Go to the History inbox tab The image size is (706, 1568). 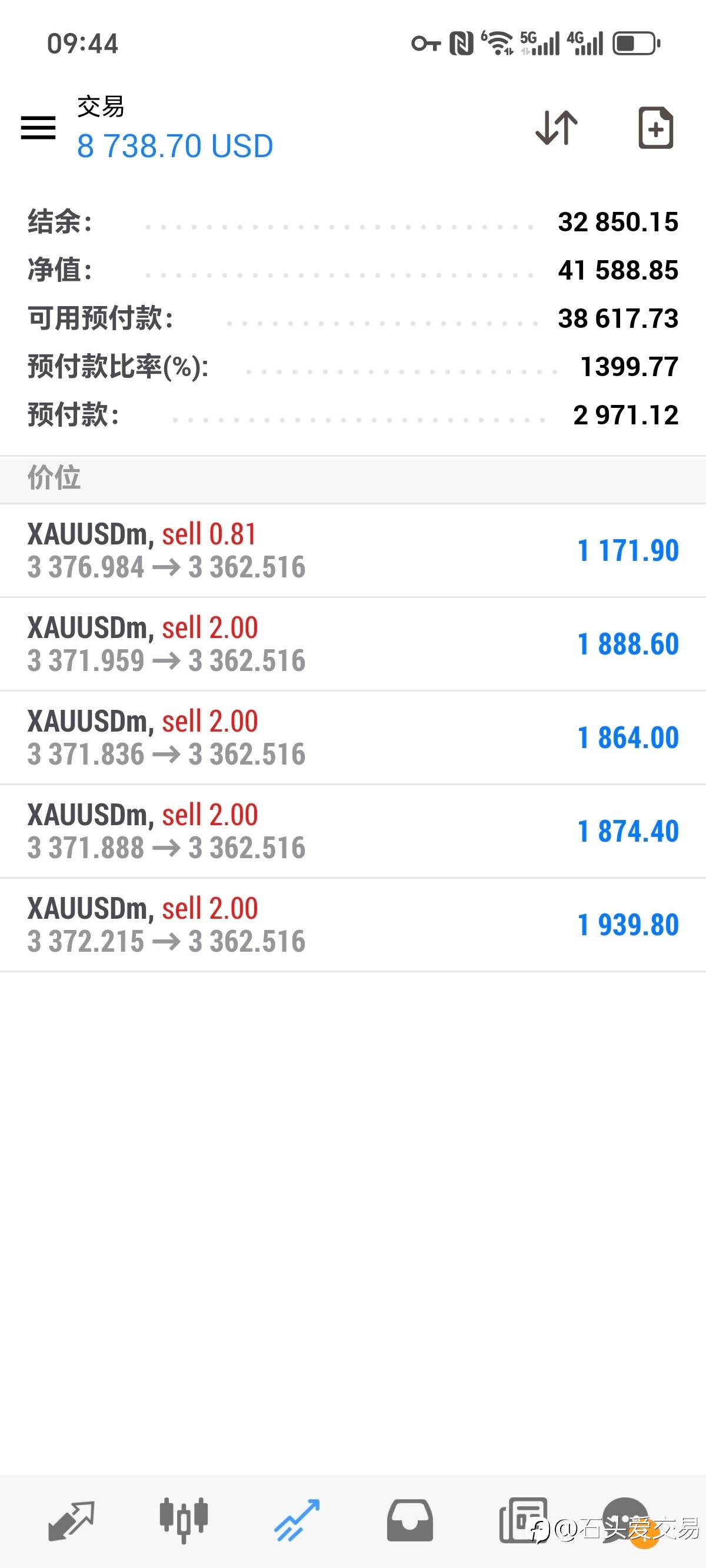(409, 1521)
